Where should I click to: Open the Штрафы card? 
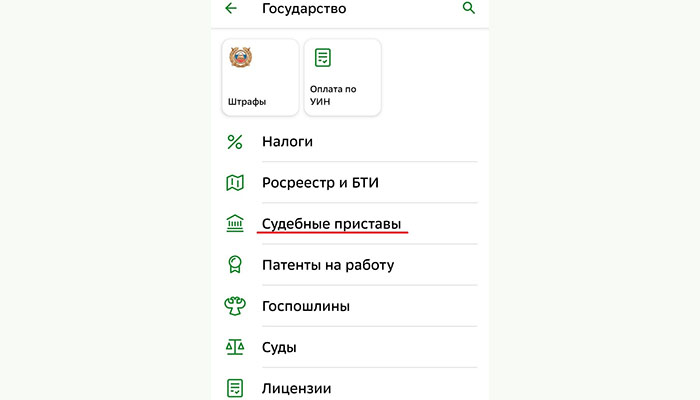pyautogui.click(x=260, y=78)
